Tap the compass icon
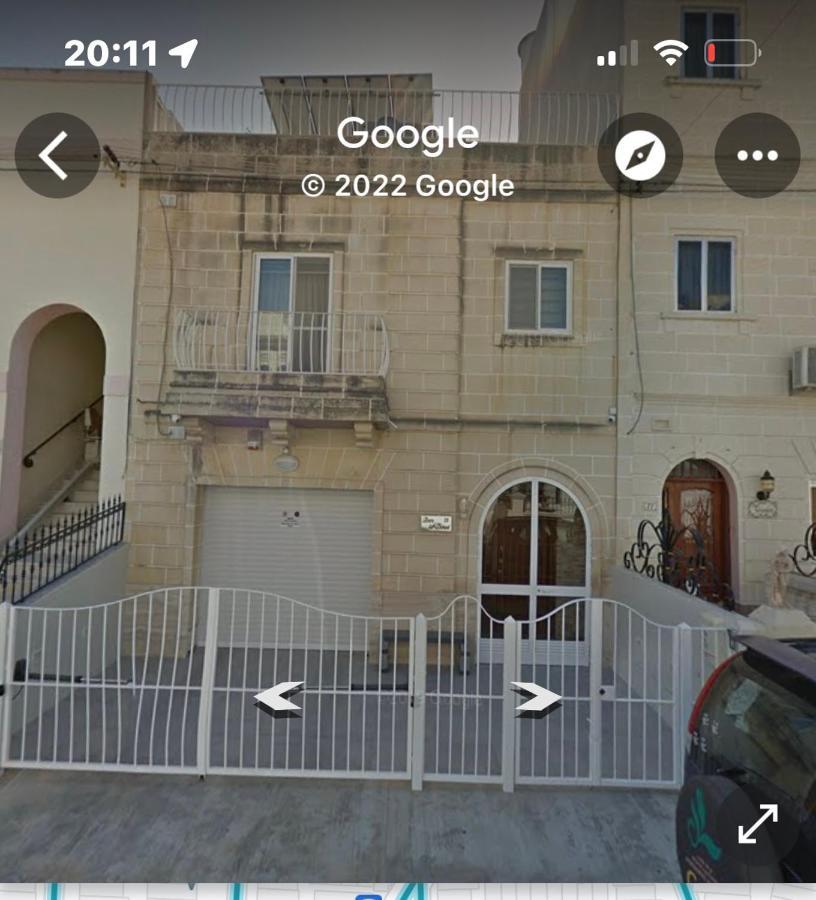This screenshot has height=900, width=816. click(x=640, y=155)
